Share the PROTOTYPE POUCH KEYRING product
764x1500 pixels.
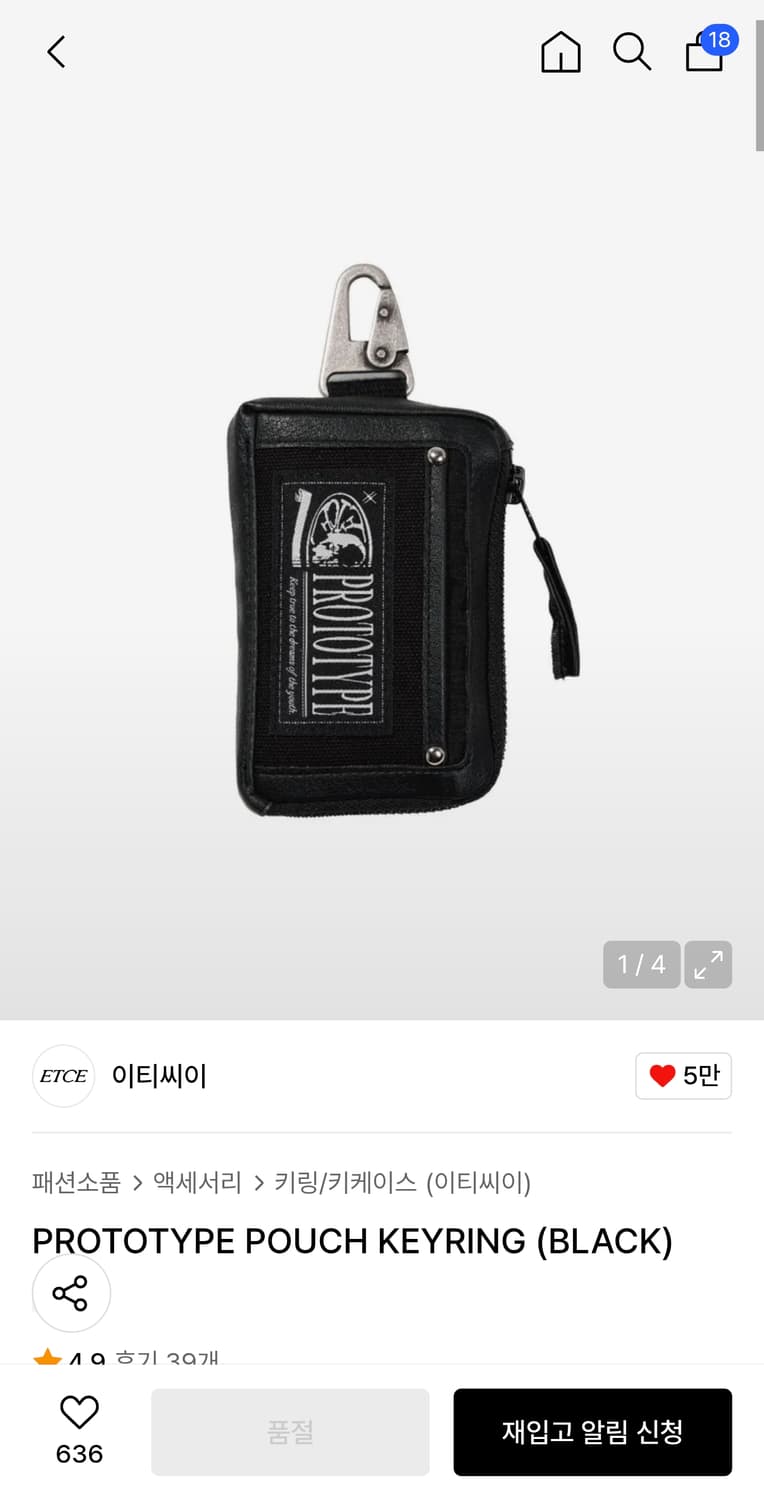(71, 1292)
